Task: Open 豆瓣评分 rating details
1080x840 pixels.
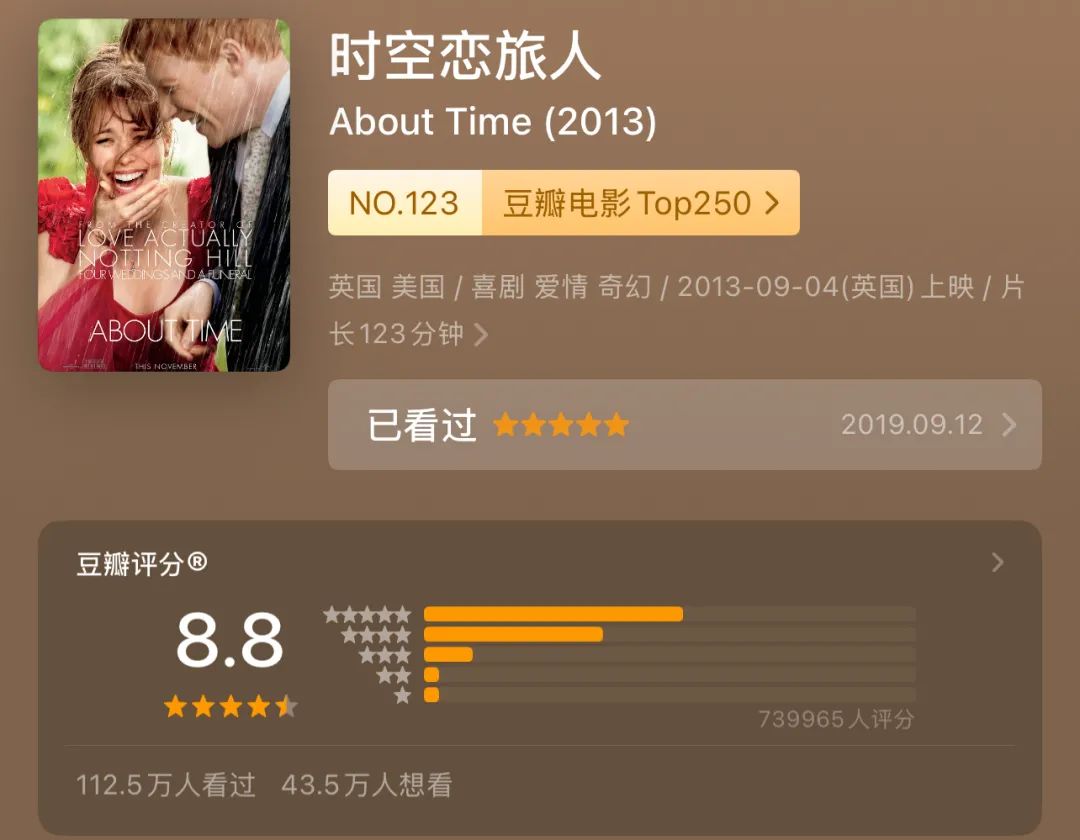Action: (996, 563)
